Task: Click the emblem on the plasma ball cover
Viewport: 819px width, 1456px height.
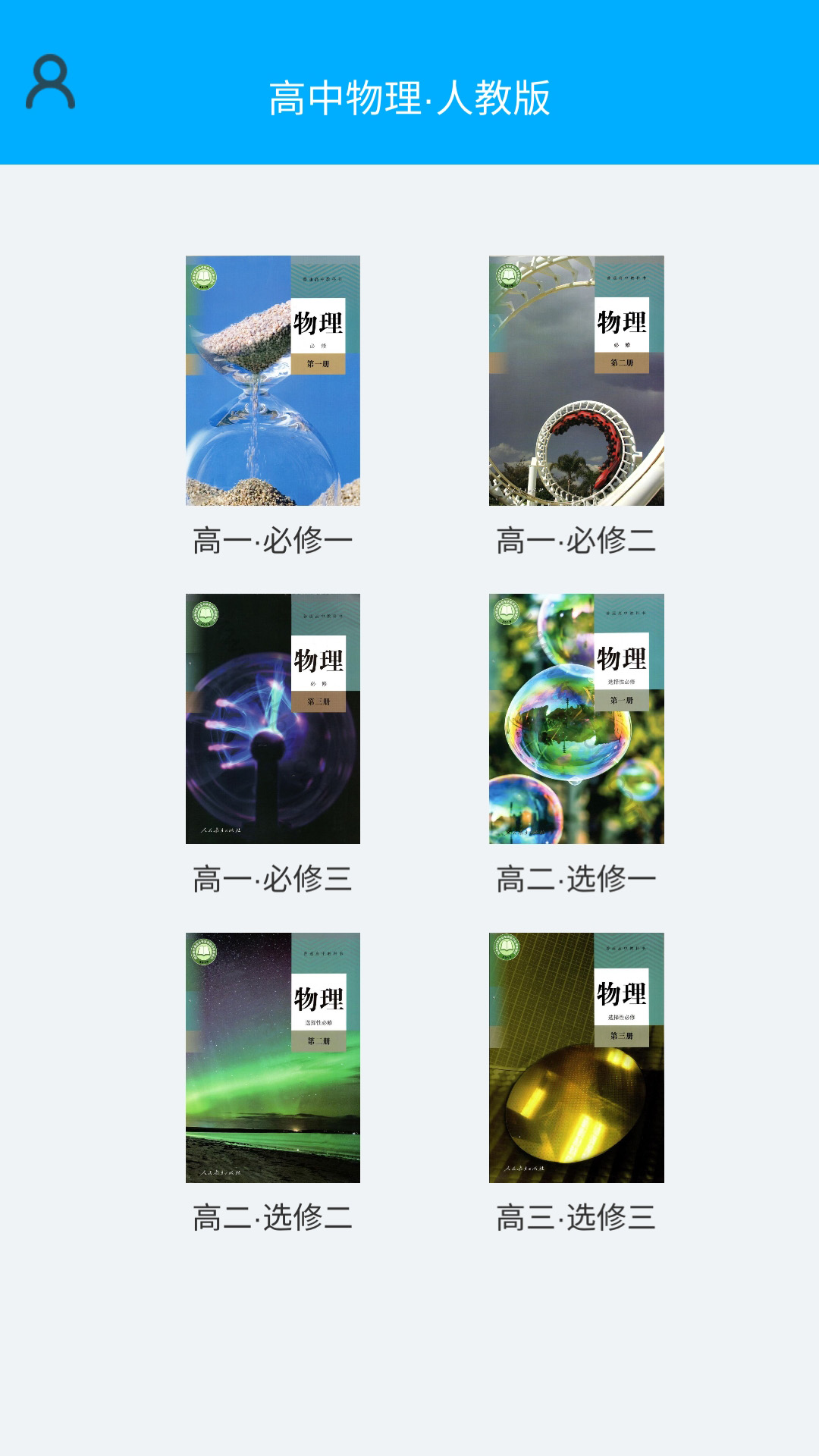Action: coord(205,613)
